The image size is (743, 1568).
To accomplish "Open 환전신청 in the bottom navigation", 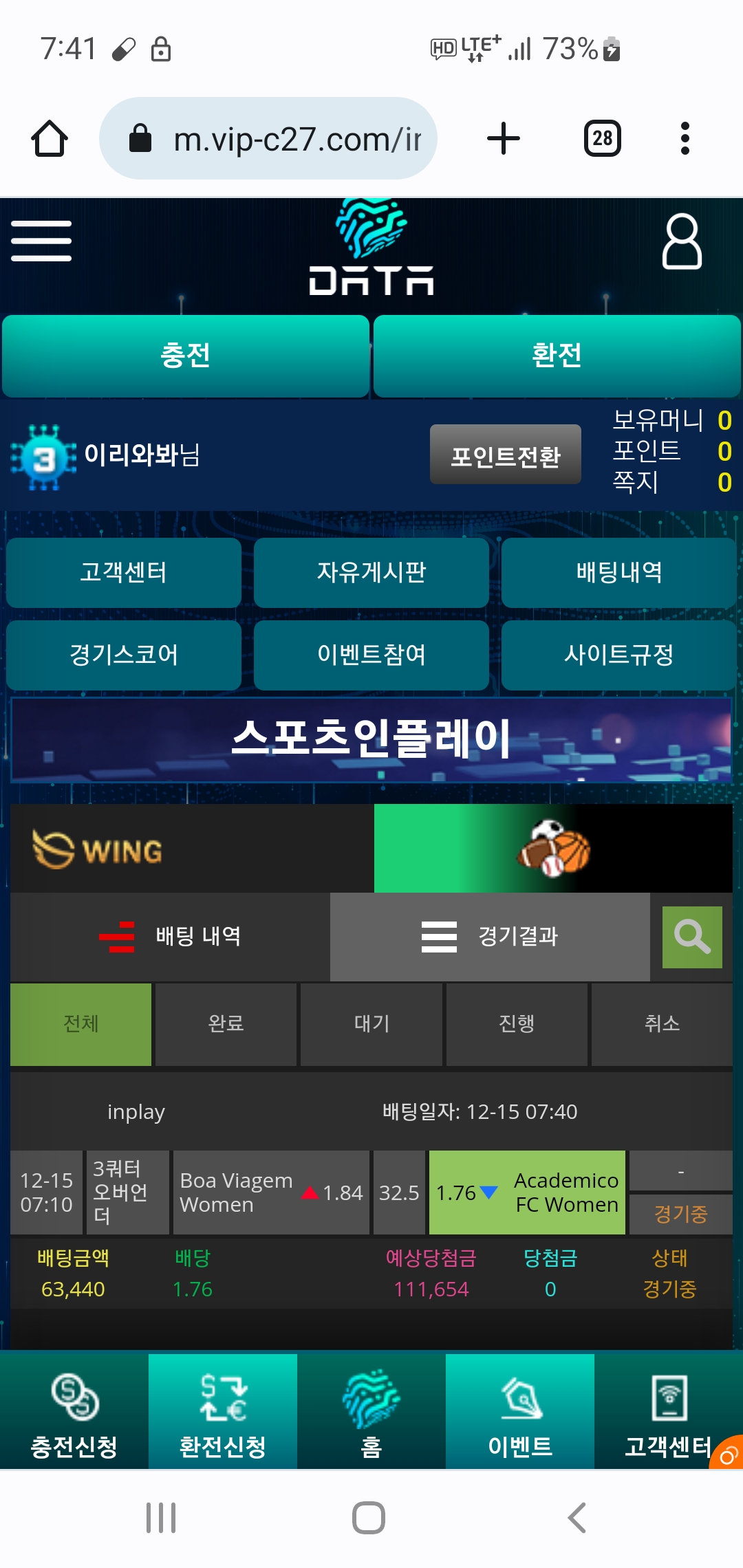I will pos(222,1412).
